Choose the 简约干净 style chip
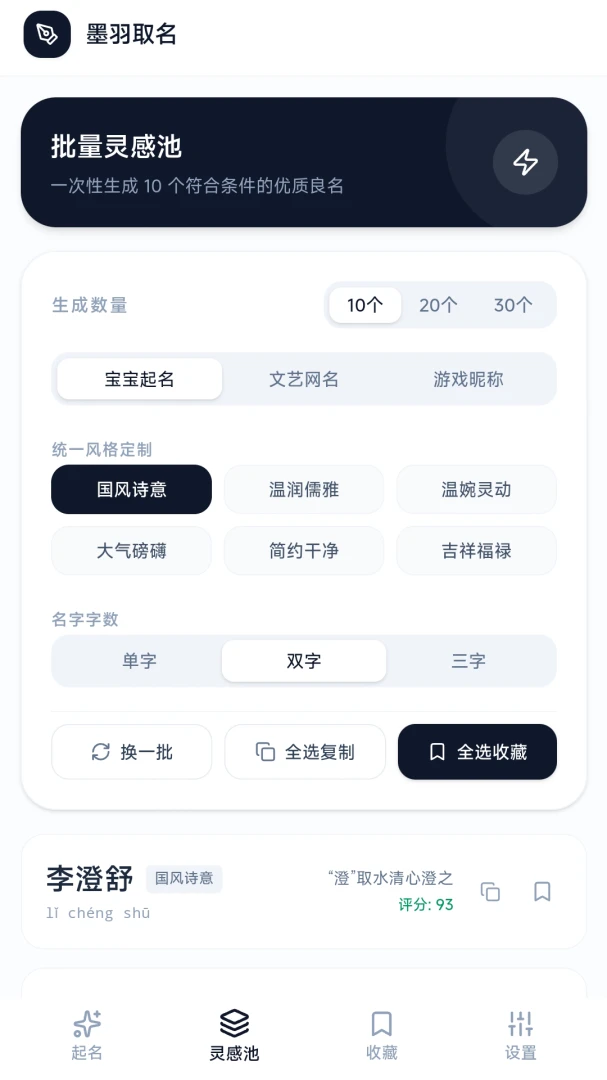Screen dimensions: 607x1080 pyautogui.click(x=304, y=550)
